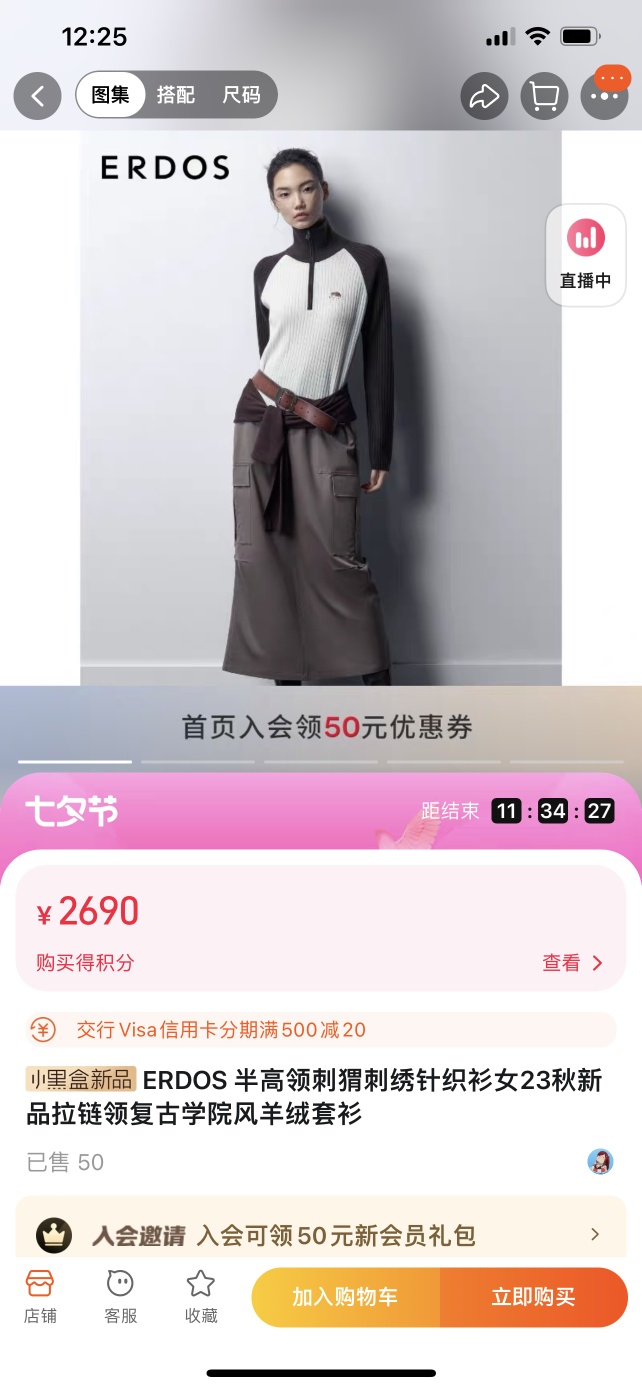This screenshot has height=1389, width=642.
Task: Switch to the 尺码 tab
Action: pos(241,96)
